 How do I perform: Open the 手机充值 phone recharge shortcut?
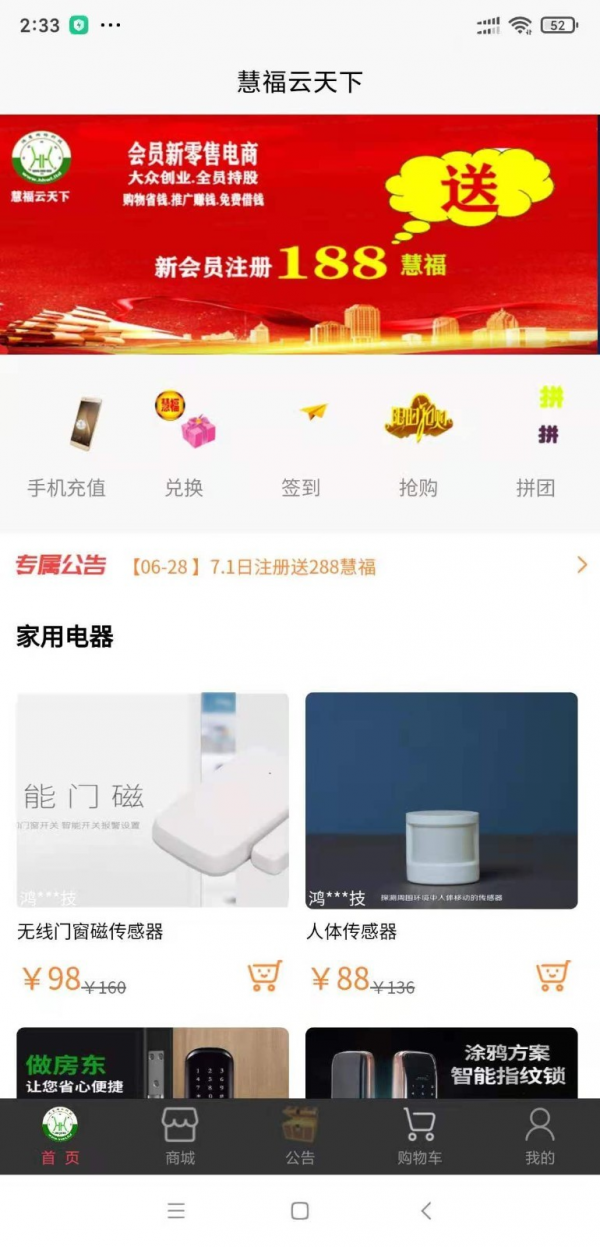[x=66, y=445]
